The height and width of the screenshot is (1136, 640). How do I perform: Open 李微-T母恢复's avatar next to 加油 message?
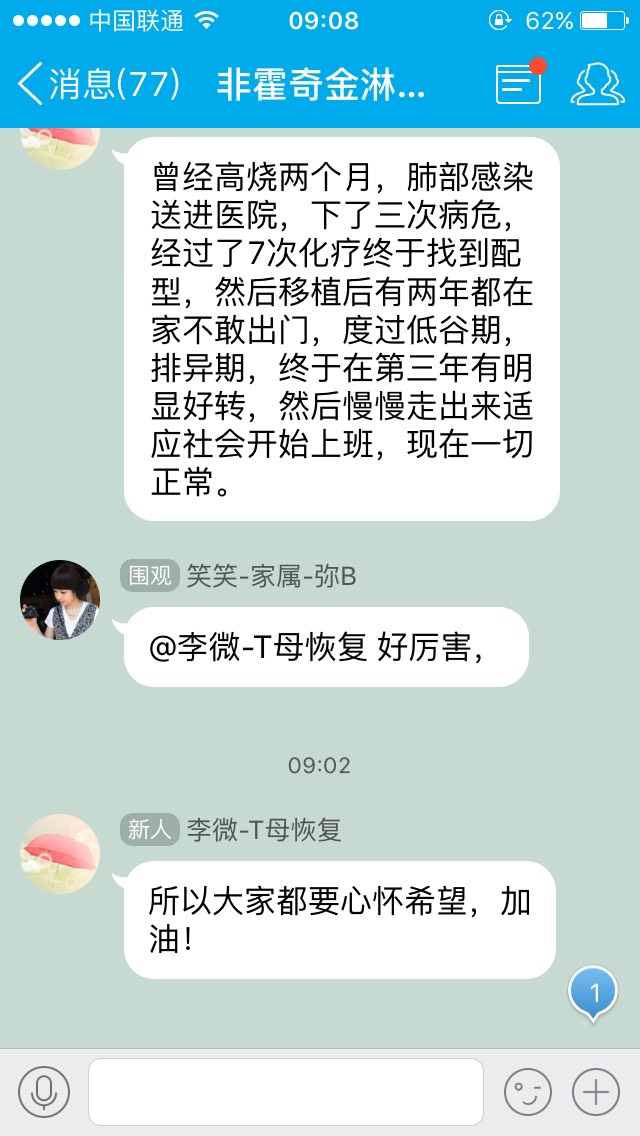point(60,853)
